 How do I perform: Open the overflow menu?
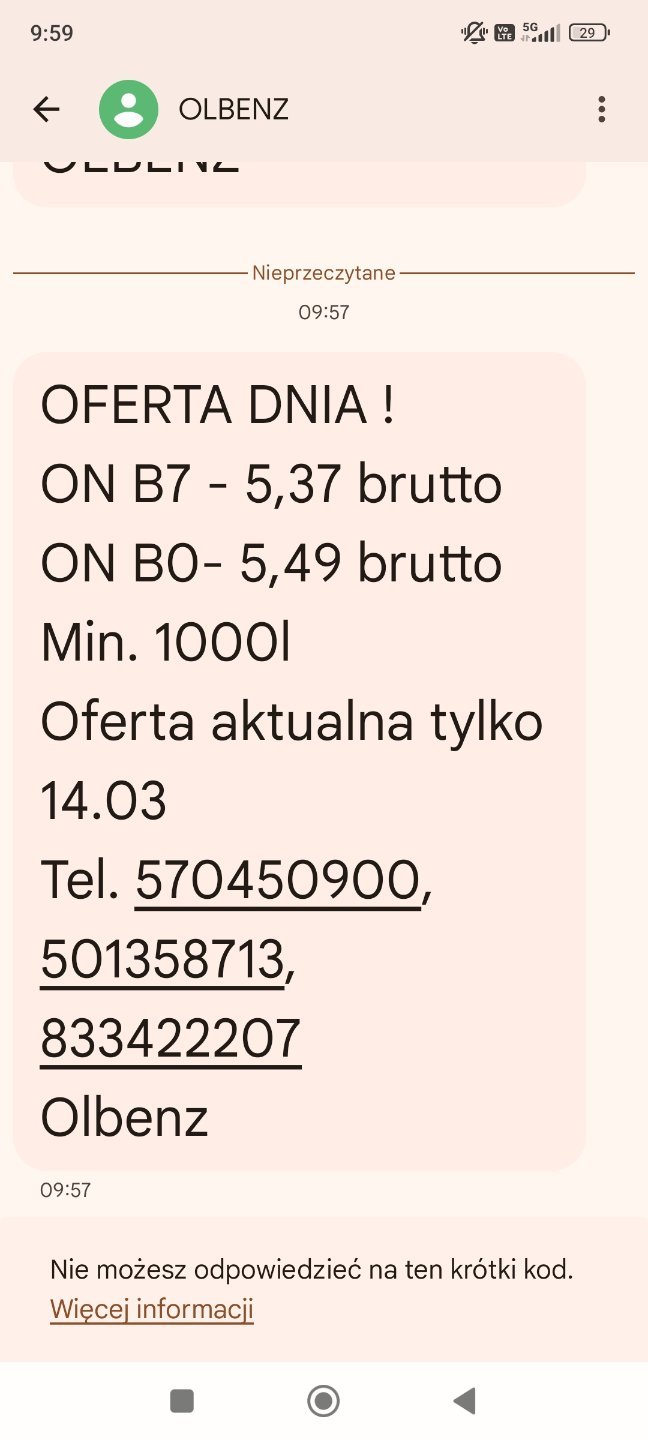tap(601, 109)
